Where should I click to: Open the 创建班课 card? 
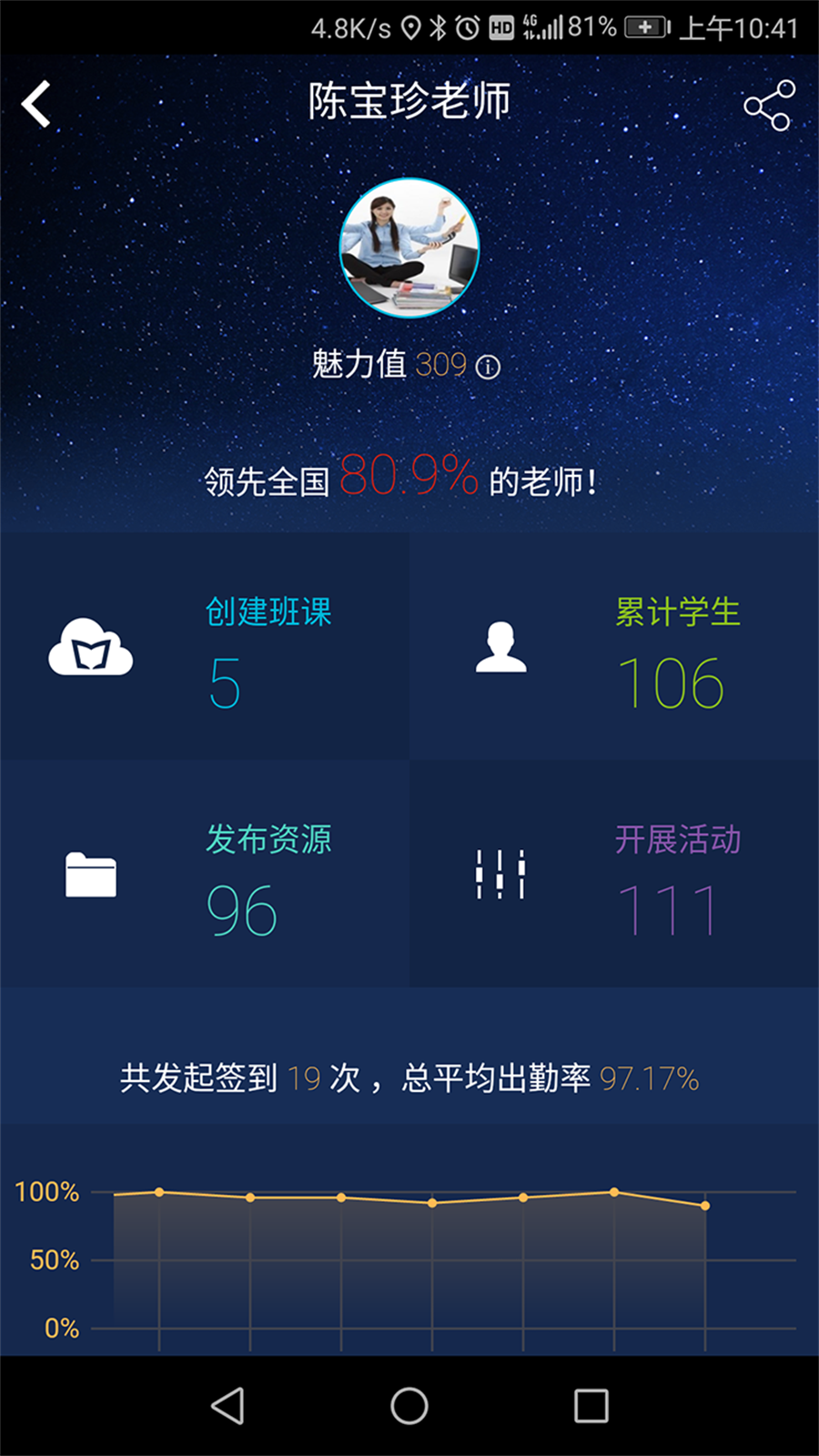click(x=205, y=646)
